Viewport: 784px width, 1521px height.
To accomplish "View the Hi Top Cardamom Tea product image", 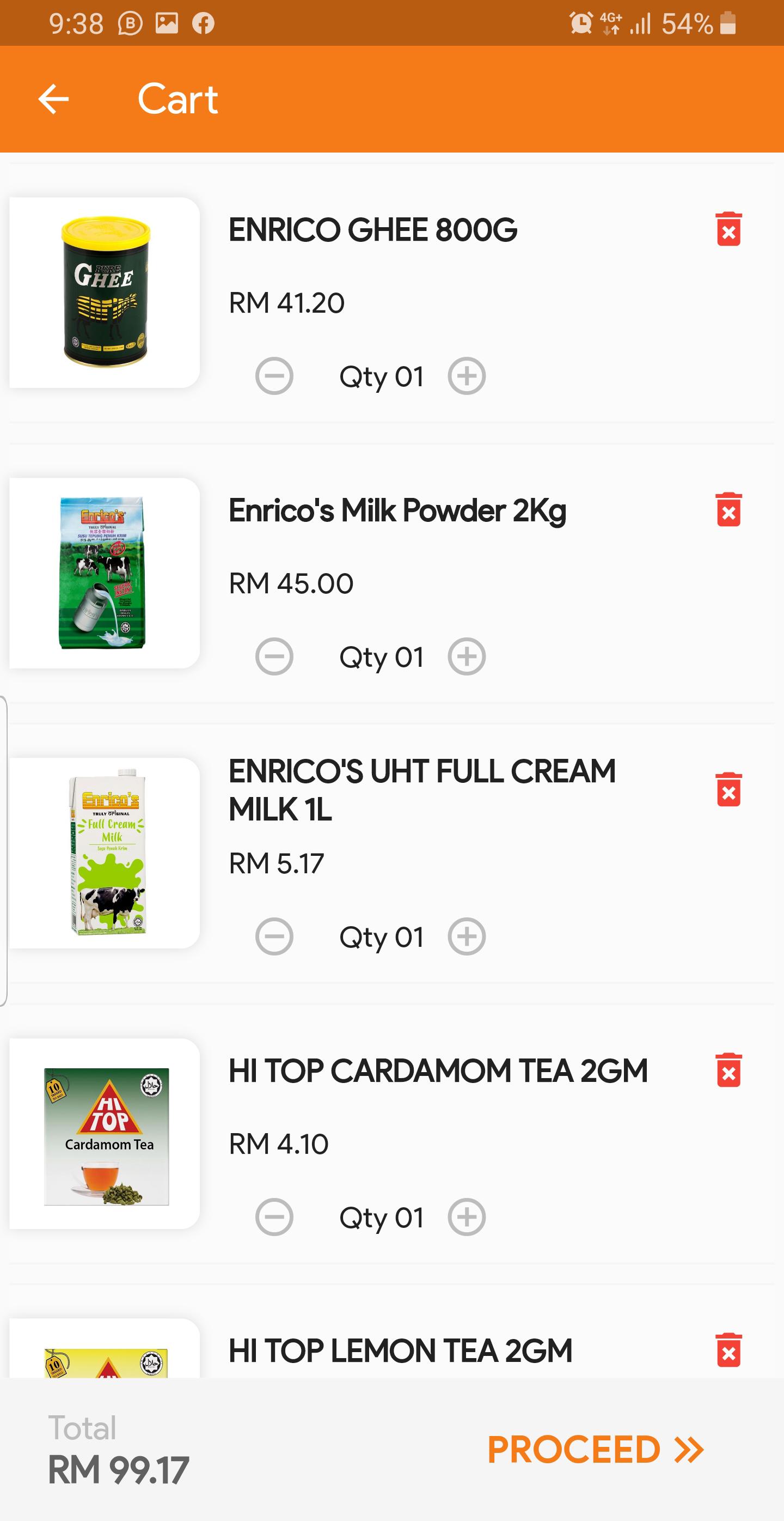I will [x=105, y=1134].
